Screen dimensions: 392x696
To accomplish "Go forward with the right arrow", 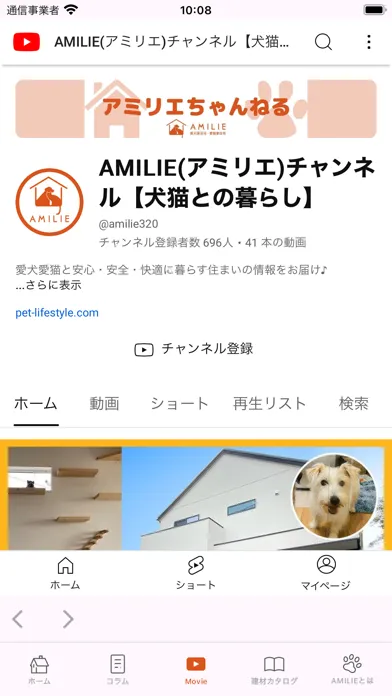I will (x=68, y=619).
